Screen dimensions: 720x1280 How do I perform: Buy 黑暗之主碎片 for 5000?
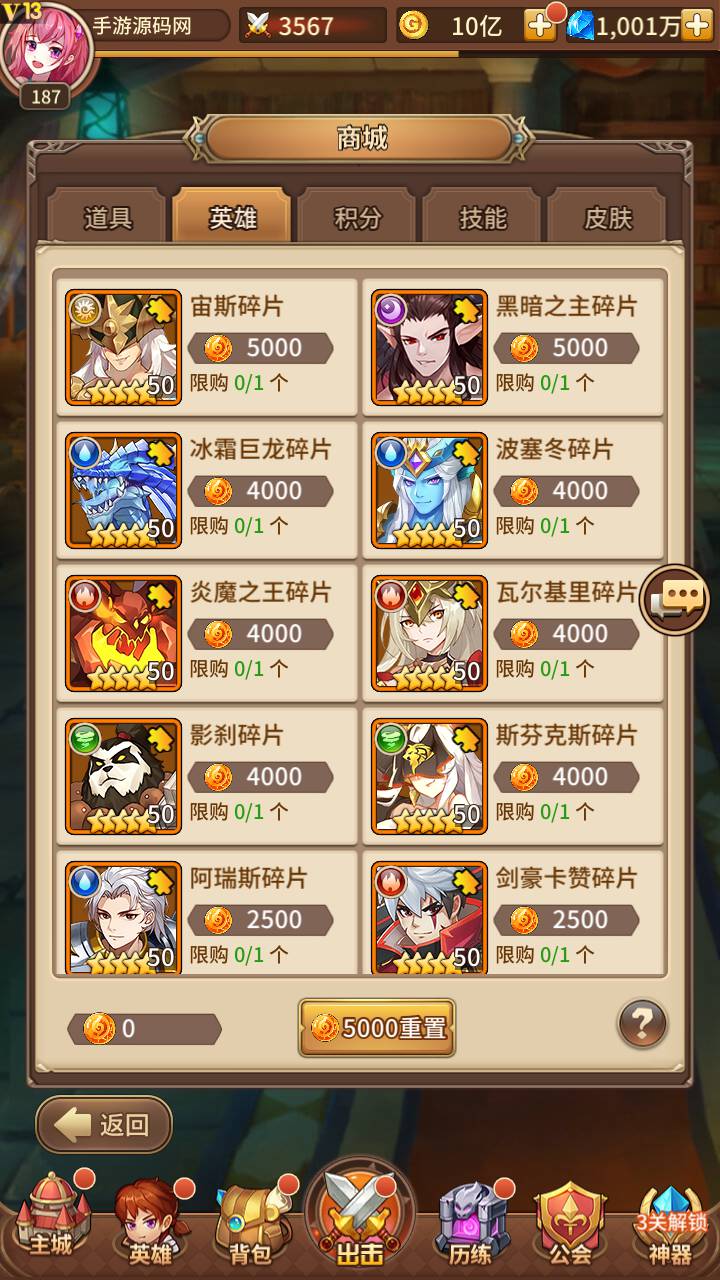(x=566, y=348)
